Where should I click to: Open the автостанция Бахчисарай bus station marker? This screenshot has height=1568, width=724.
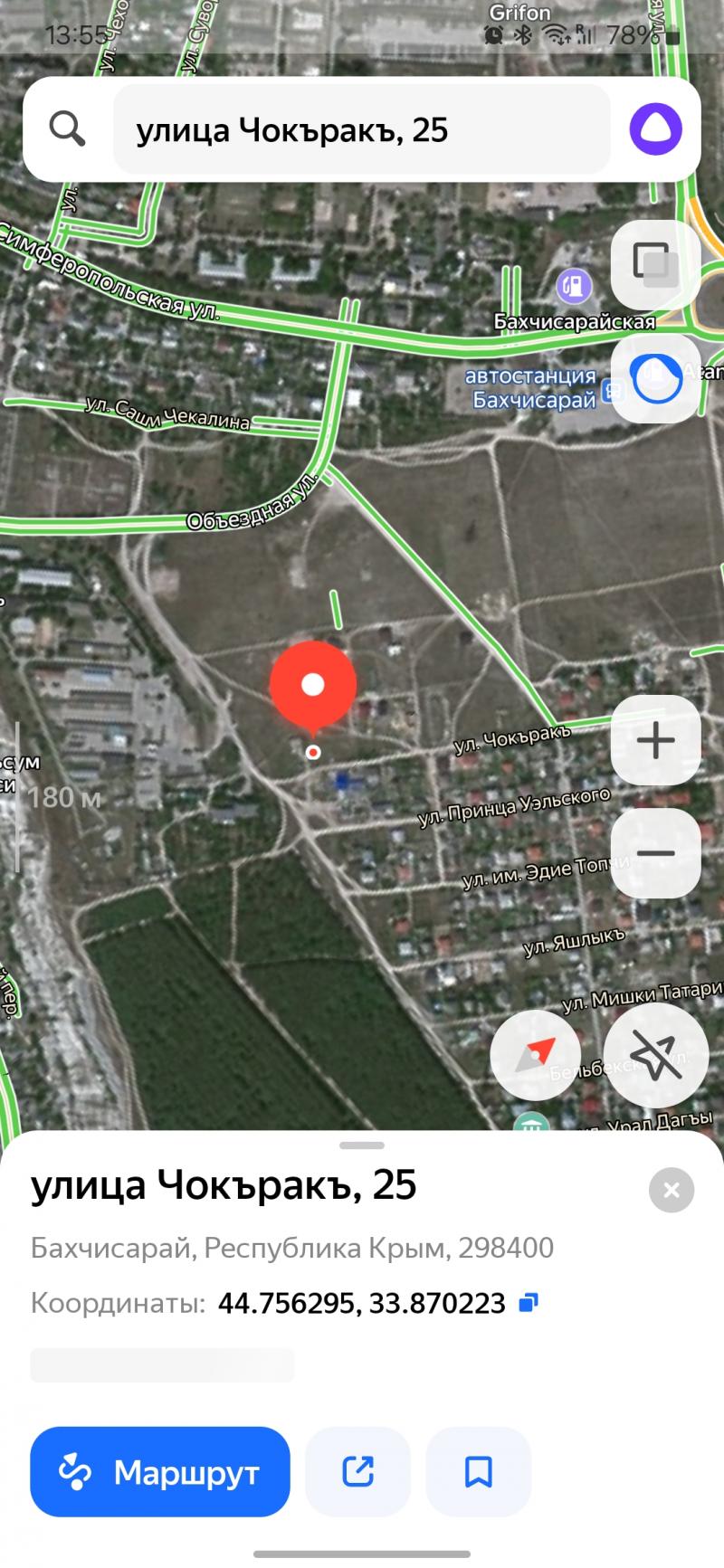(614, 392)
